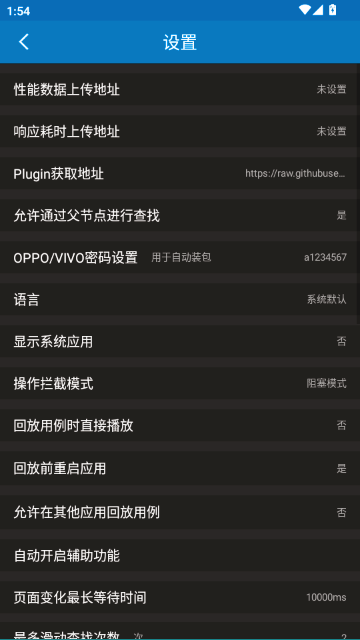Open 回放前重启应用 setting

point(180,469)
